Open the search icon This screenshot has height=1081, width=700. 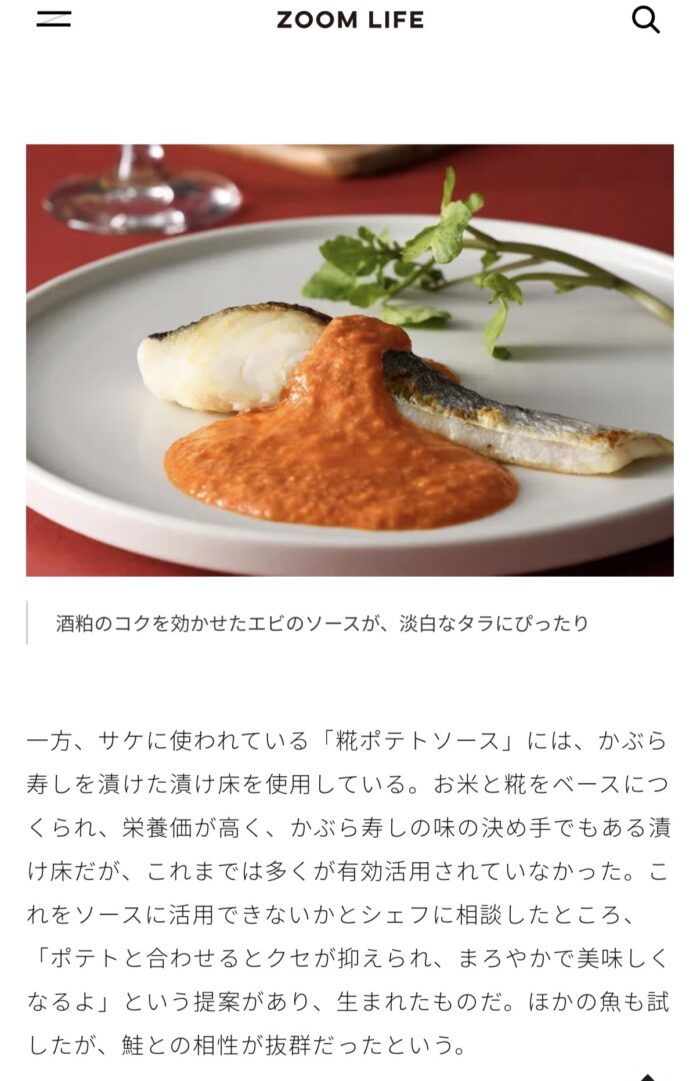[x=646, y=20]
